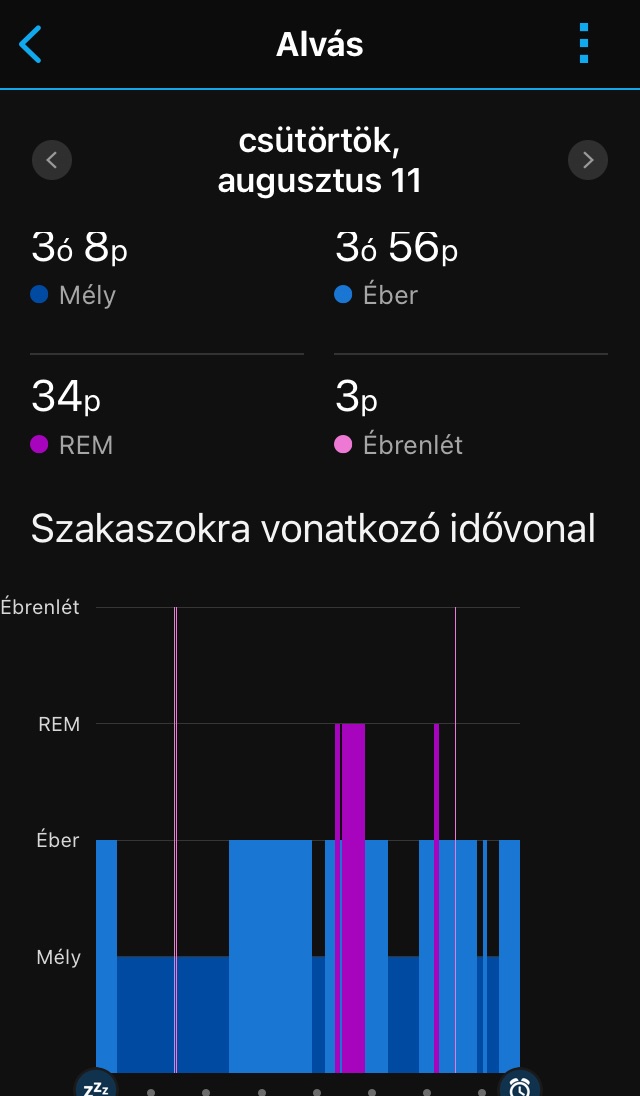This screenshot has height=1096, width=640.
Task: Go to the next day's sleep
Action: (588, 160)
